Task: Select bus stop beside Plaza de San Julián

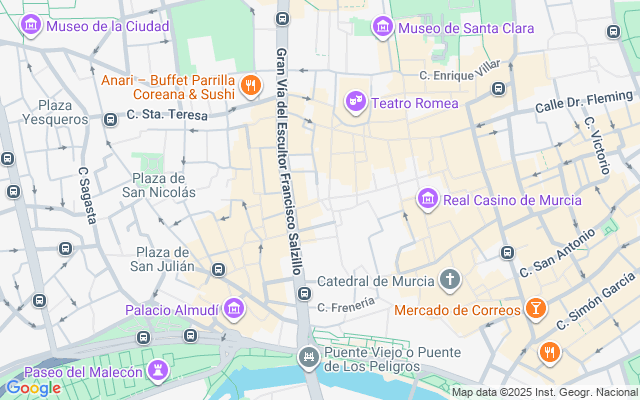Action: 218,268
